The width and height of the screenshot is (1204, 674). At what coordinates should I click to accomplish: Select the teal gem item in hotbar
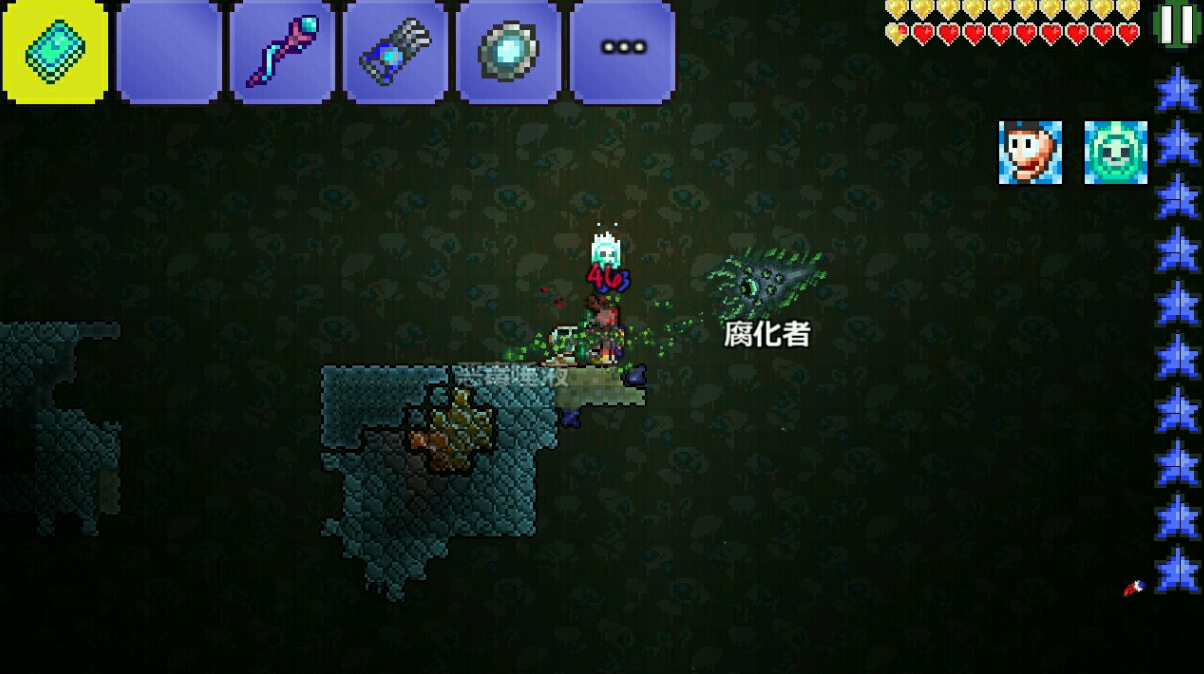point(55,50)
